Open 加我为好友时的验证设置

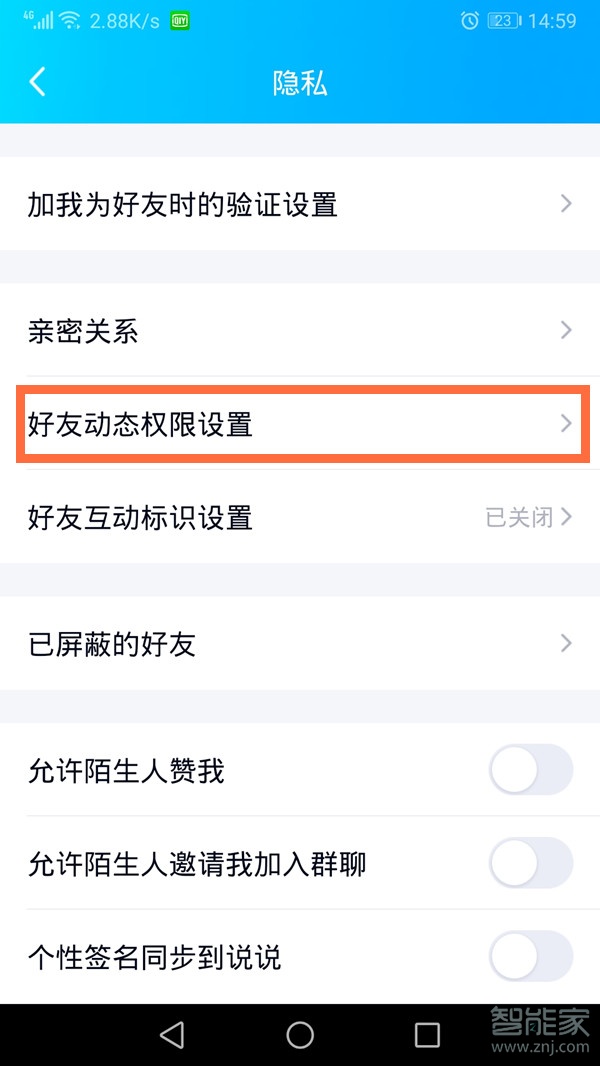[x=300, y=204]
